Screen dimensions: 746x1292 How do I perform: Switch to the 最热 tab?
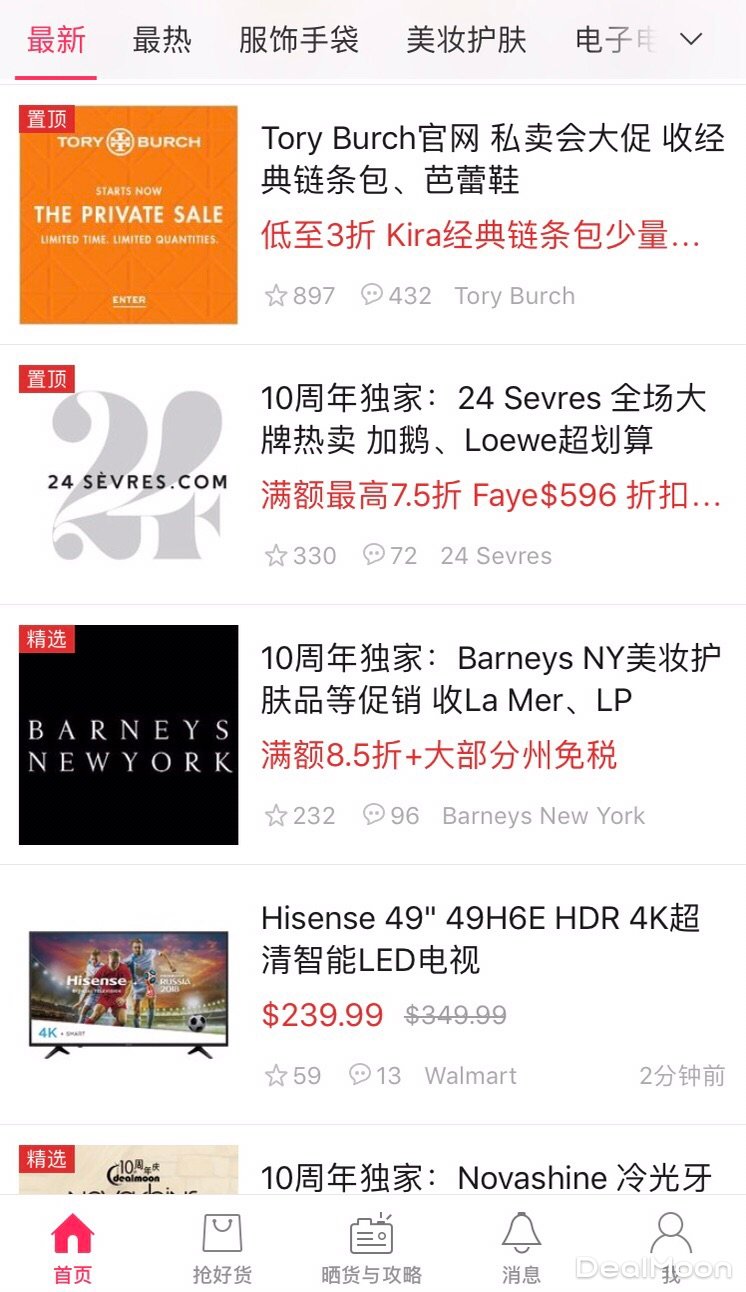point(162,41)
